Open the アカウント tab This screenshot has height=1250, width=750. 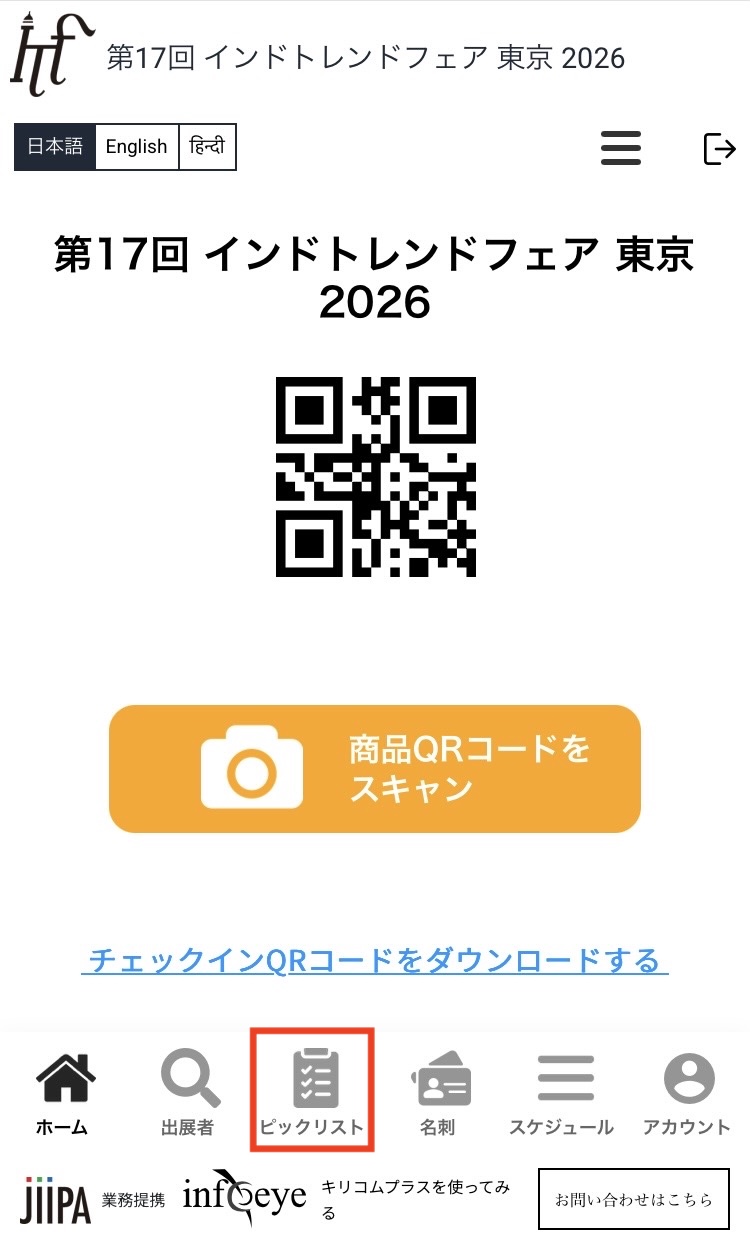687,1093
